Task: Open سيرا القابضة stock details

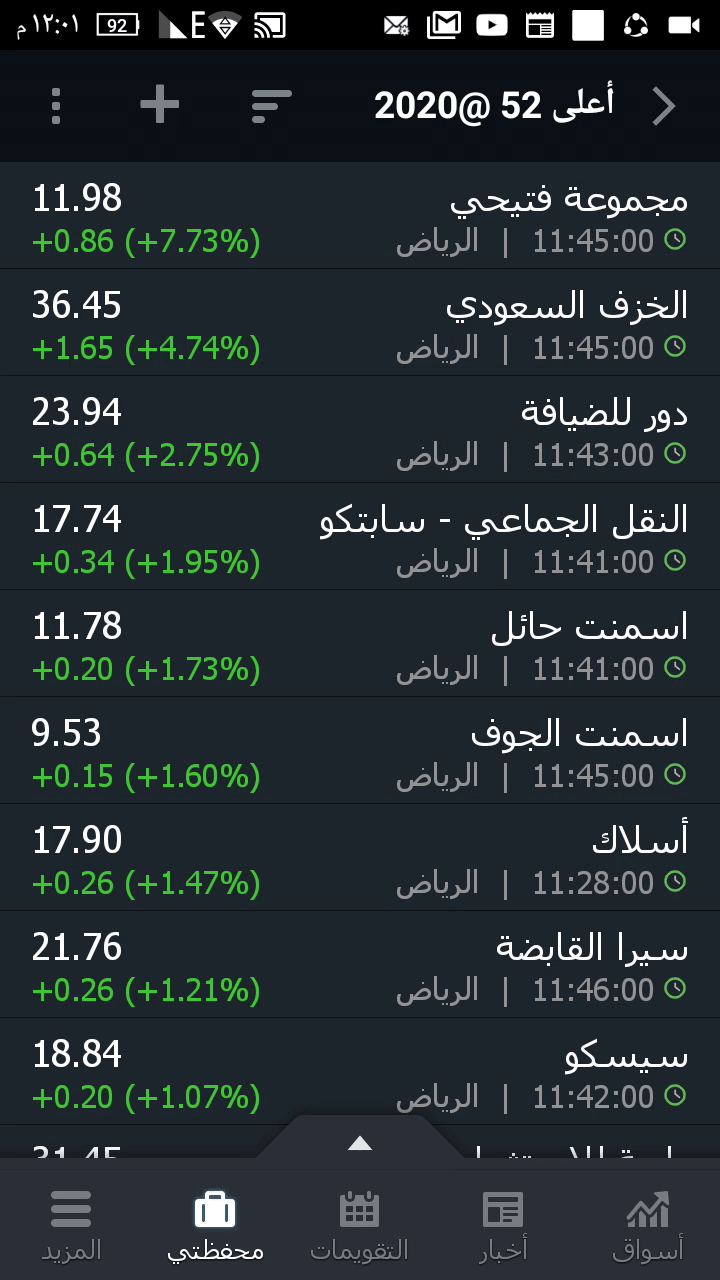Action: point(360,965)
